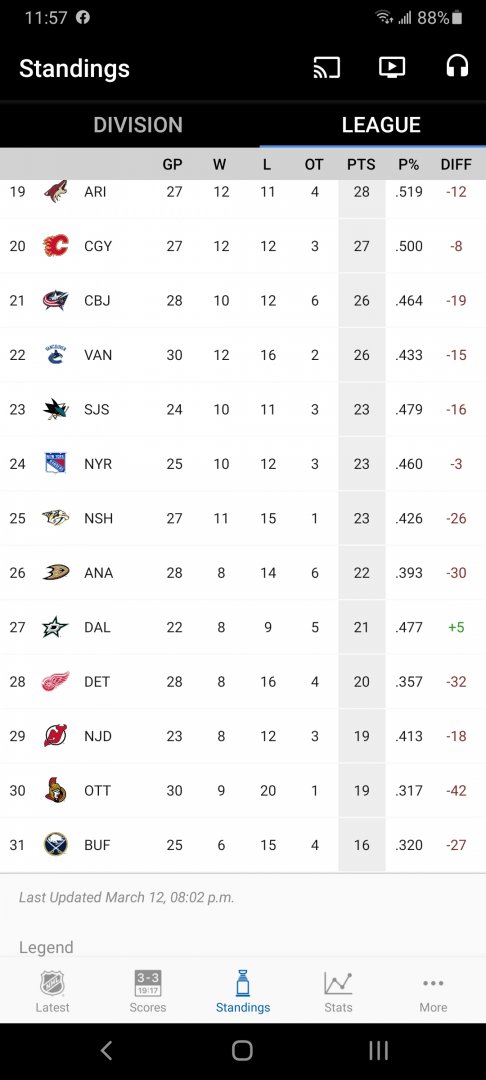Tap the cast screen icon

click(326, 68)
